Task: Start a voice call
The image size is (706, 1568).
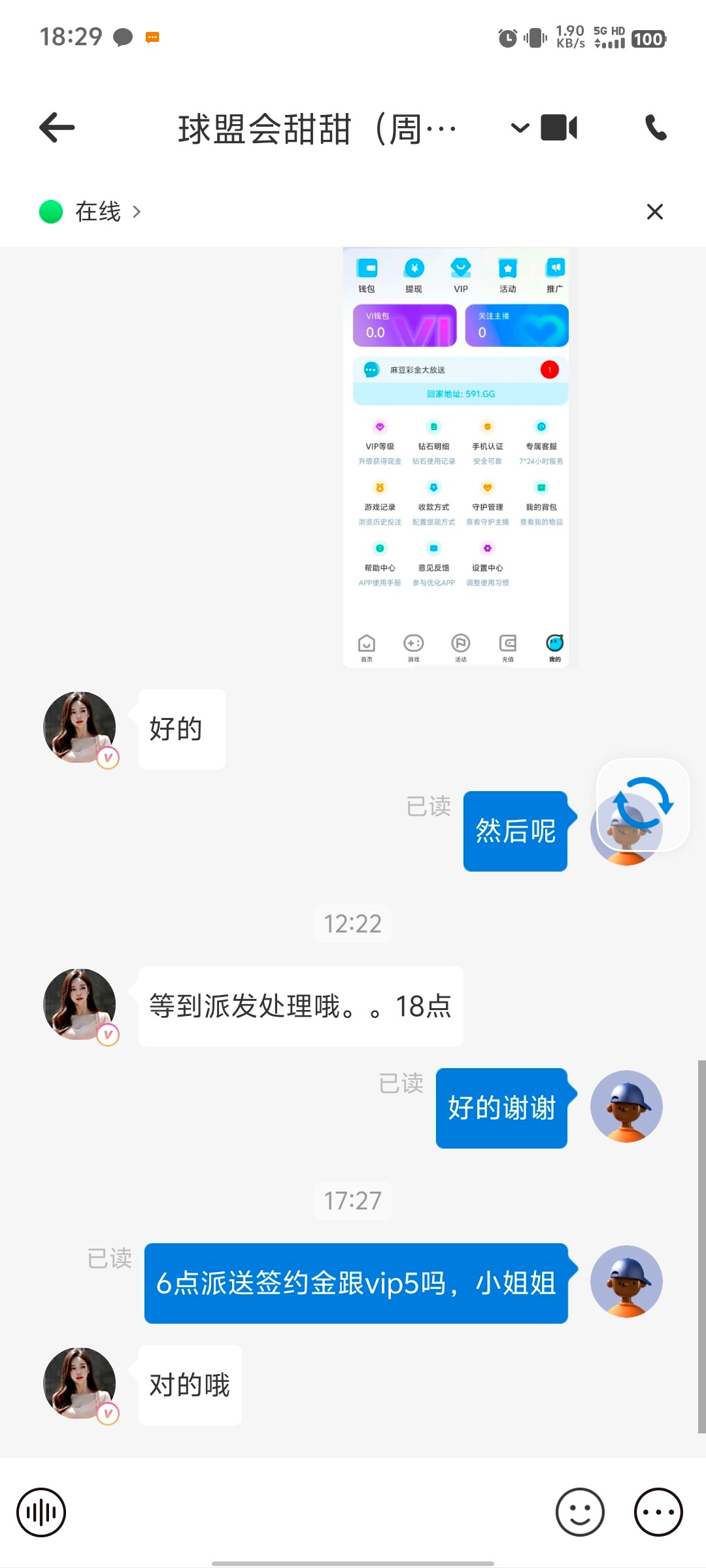Action: click(x=656, y=127)
